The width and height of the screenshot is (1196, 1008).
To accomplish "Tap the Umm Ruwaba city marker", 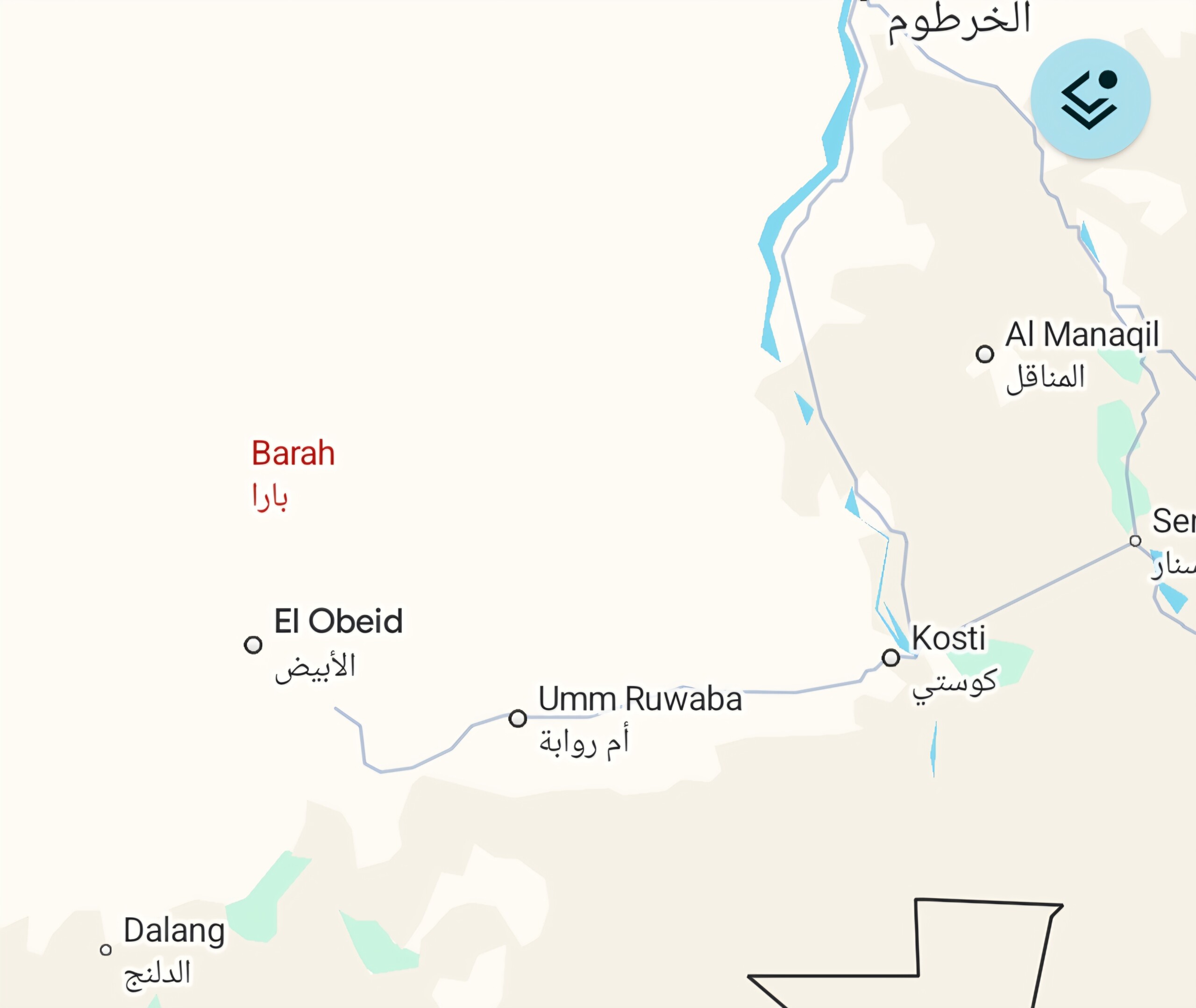I will [x=518, y=718].
